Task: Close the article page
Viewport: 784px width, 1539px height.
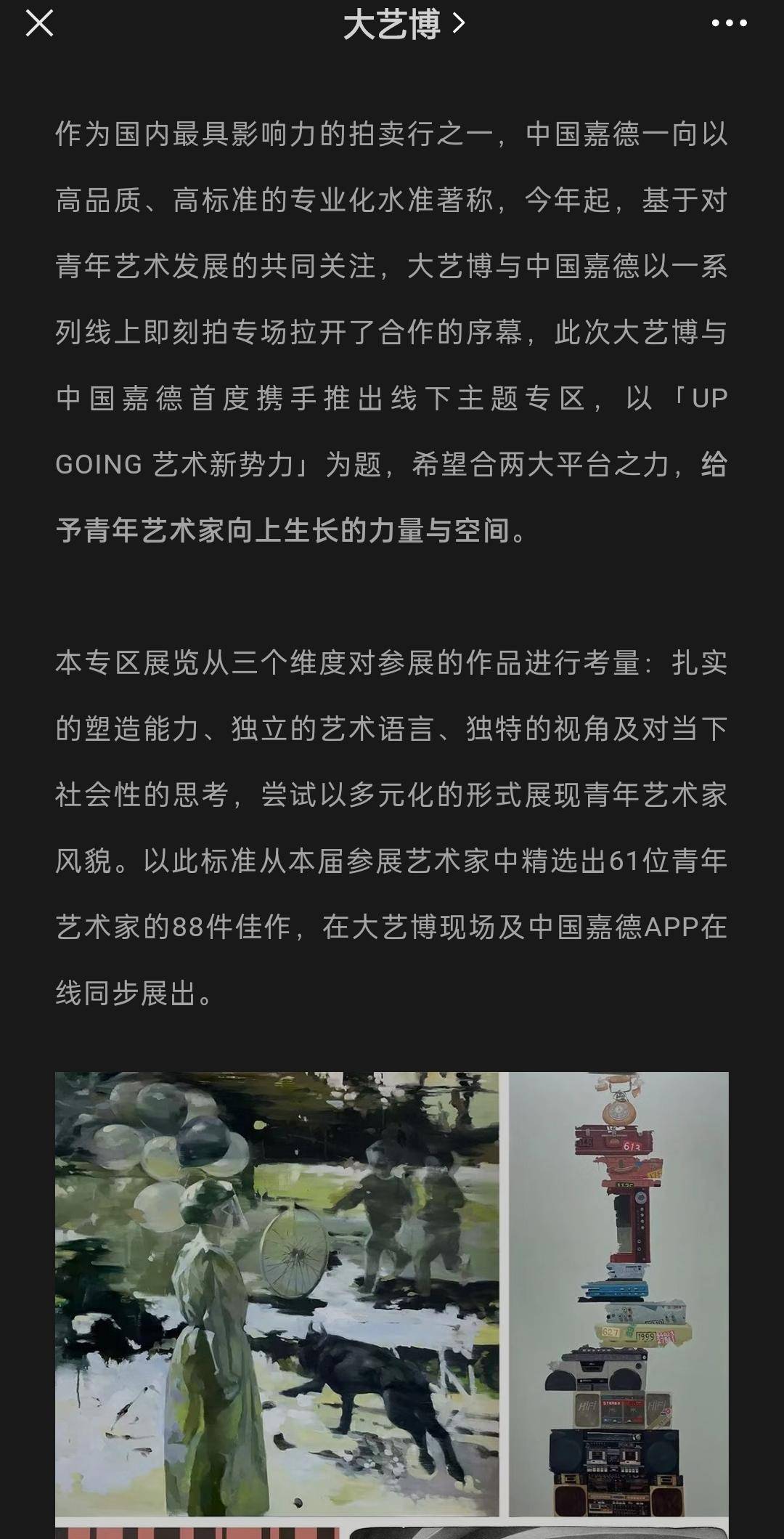Action: pyautogui.click(x=39, y=24)
